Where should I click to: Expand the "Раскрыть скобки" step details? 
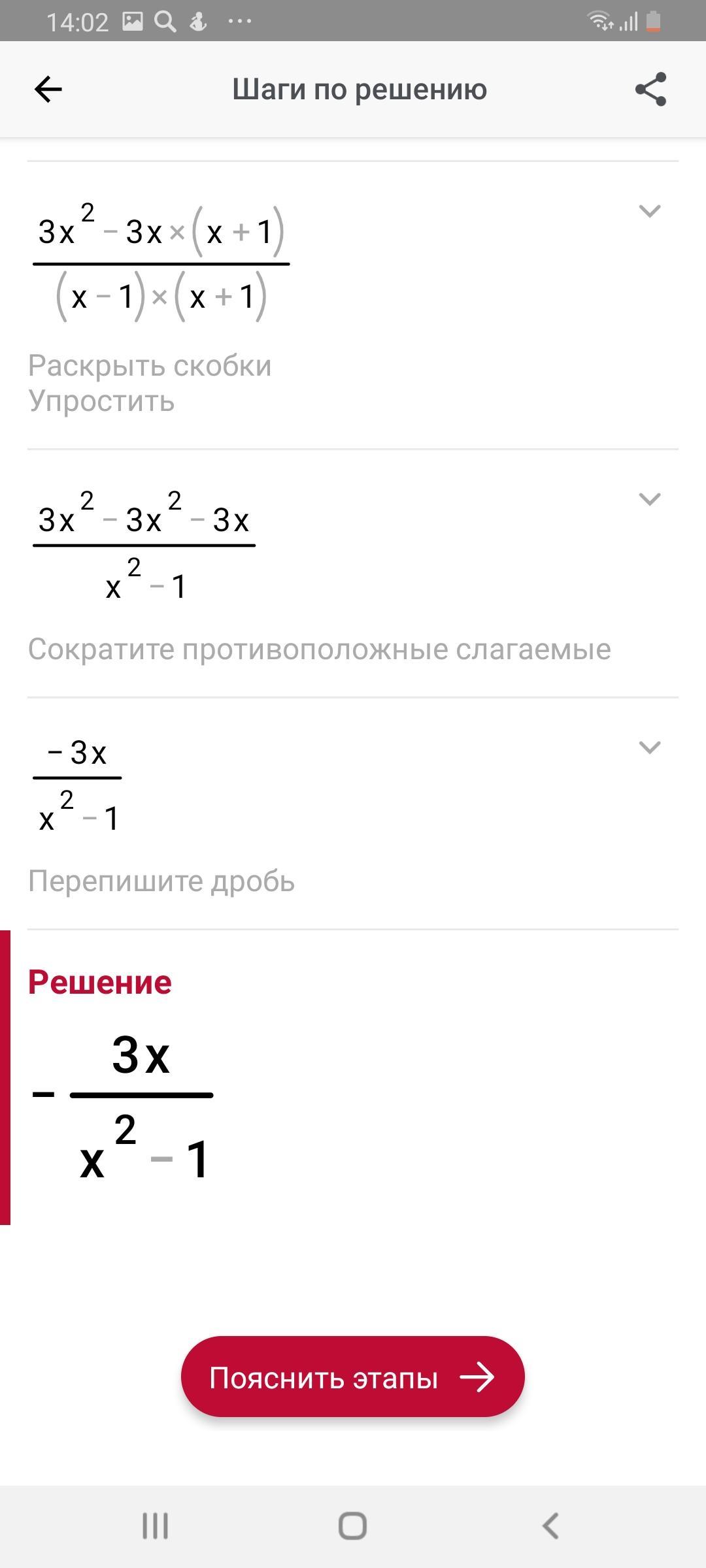649,211
